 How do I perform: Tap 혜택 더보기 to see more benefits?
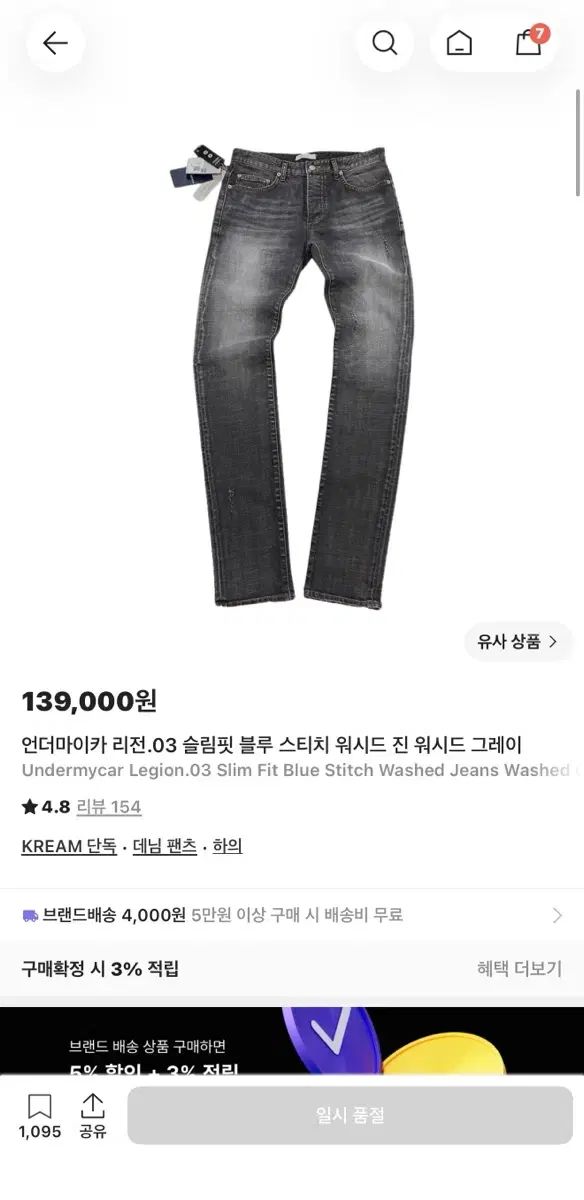pyautogui.click(x=519, y=968)
